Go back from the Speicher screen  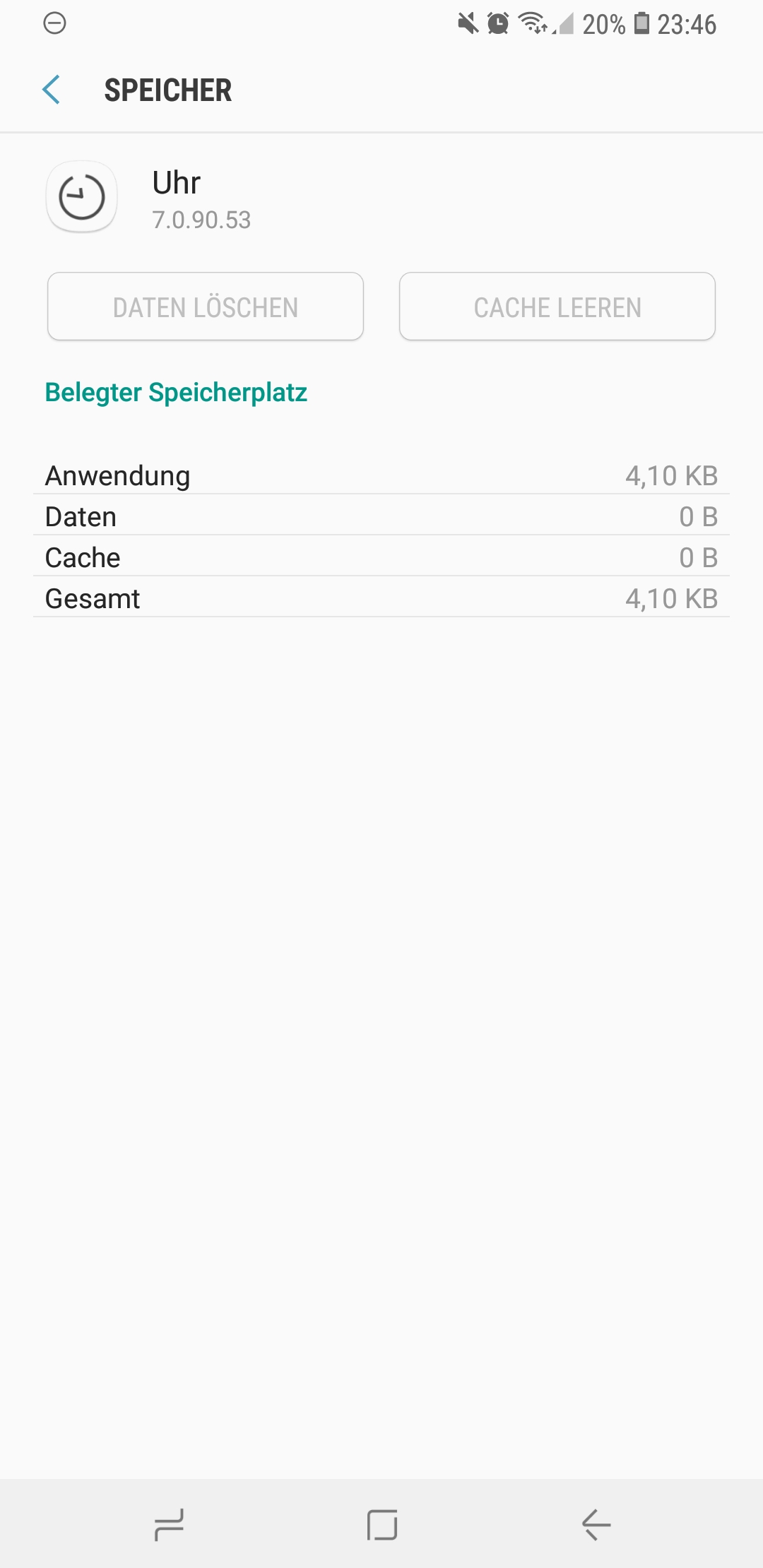pyautogui.click(x=52, y=90)
